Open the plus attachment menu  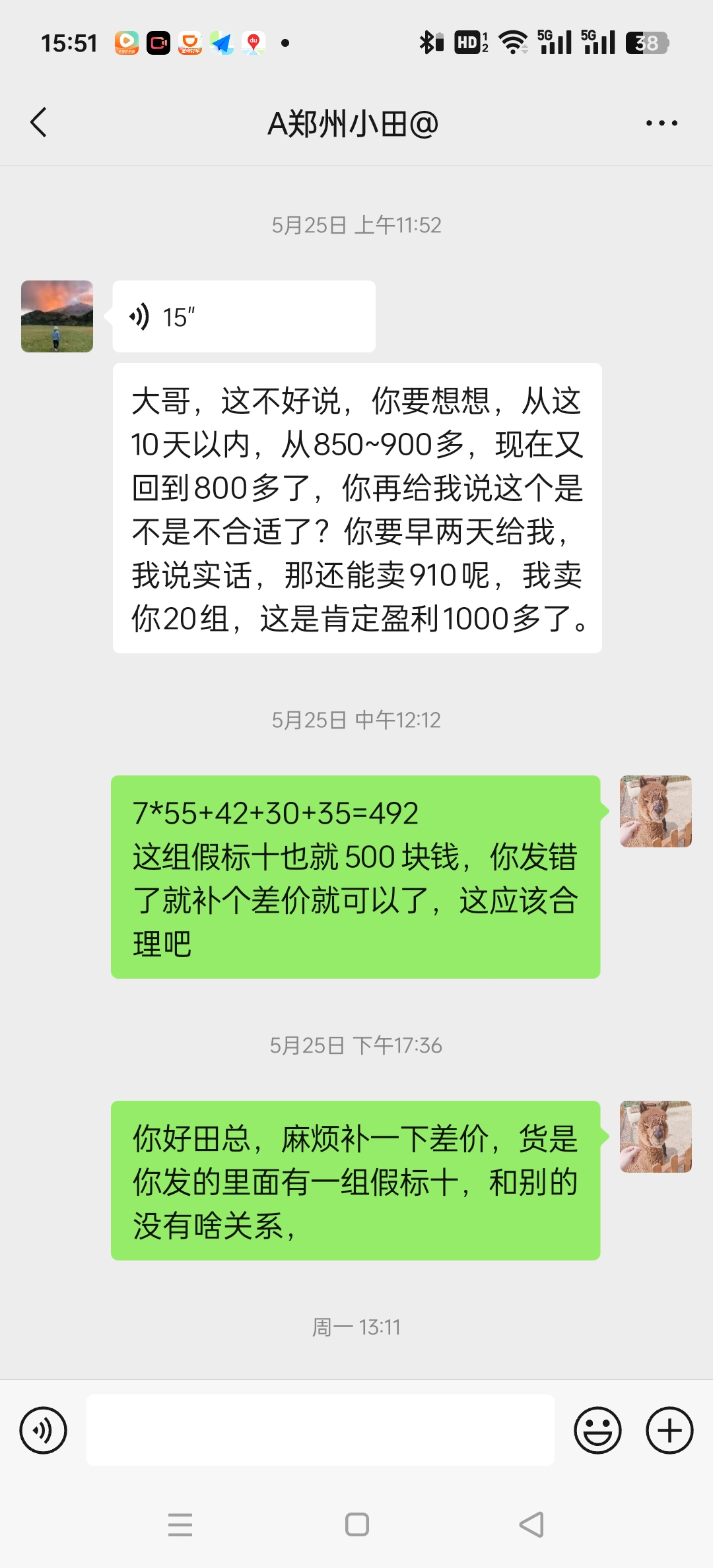[669, 1430]
